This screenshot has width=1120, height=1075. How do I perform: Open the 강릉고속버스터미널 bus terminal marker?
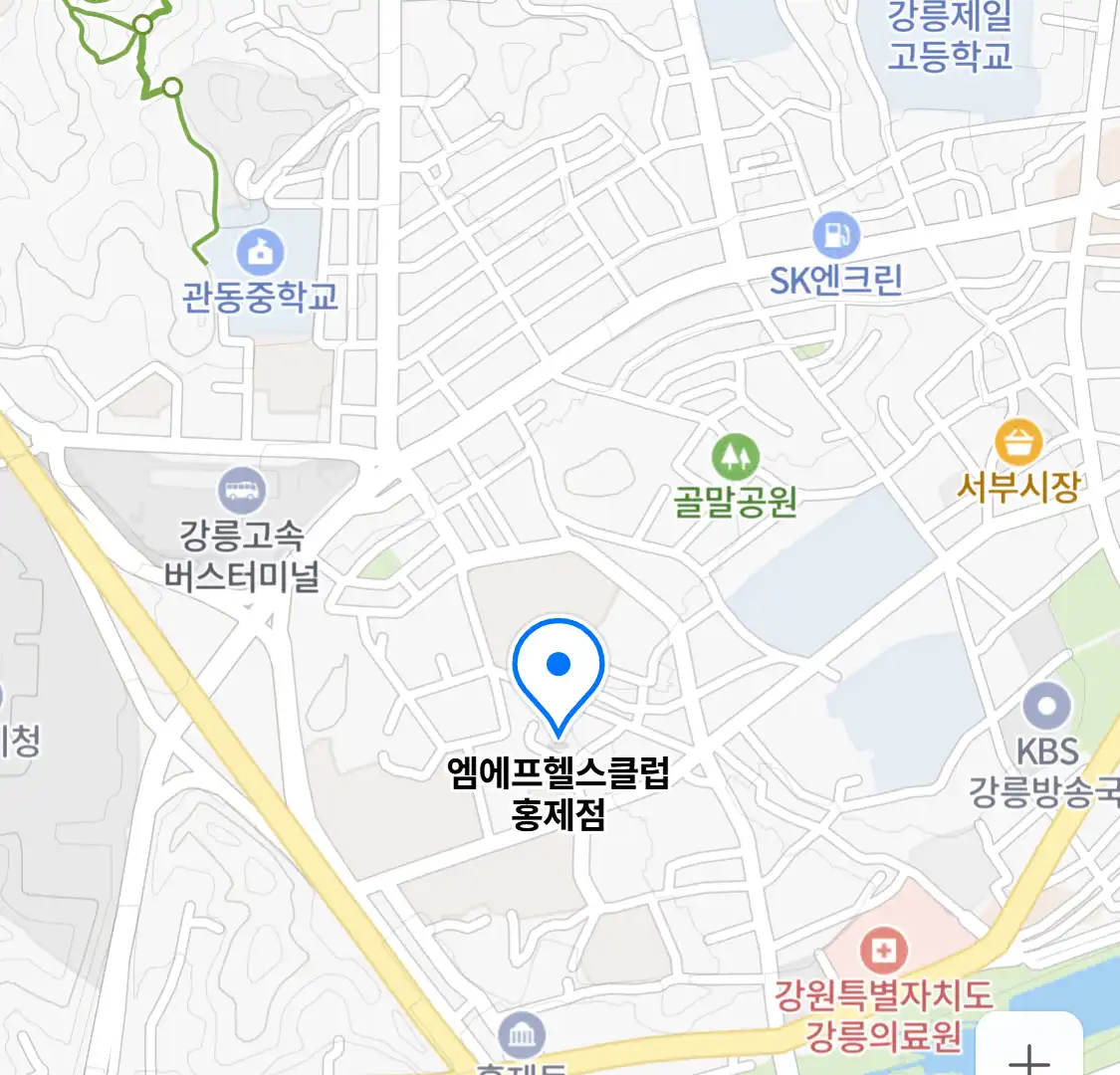[x=242, y=490]
